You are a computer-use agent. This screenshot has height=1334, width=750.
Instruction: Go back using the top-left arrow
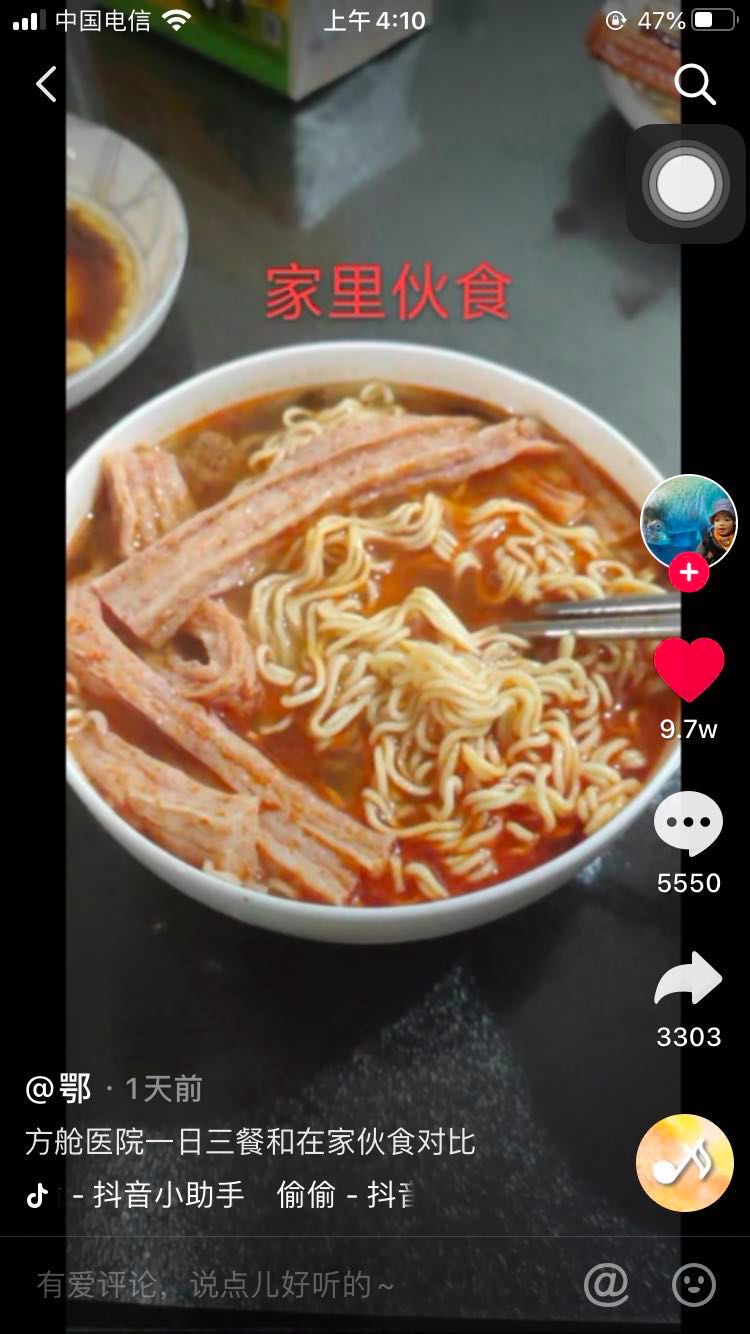(46, 84)
